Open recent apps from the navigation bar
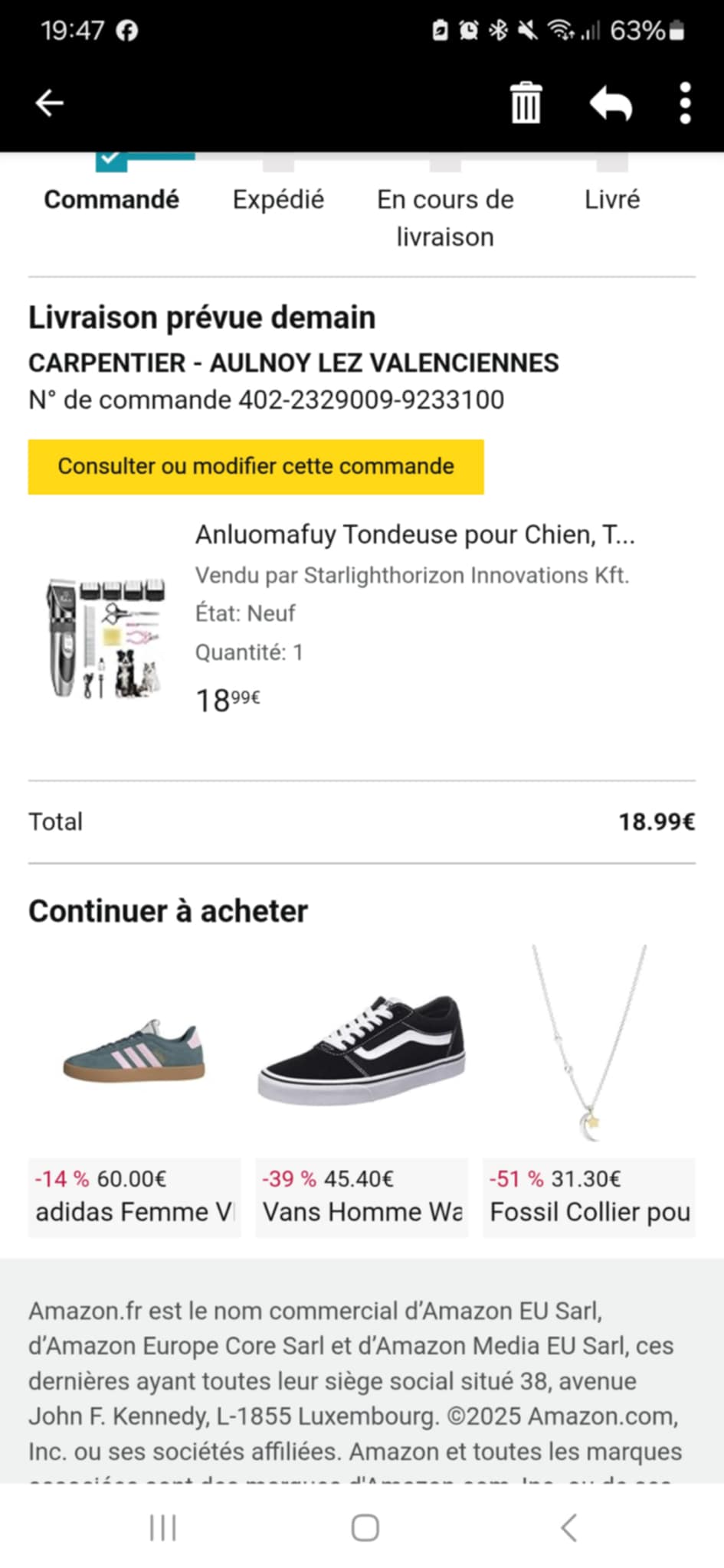The height and width of the screenshot is (1568, 724). pyautogui.click(x=162, y=1527)
